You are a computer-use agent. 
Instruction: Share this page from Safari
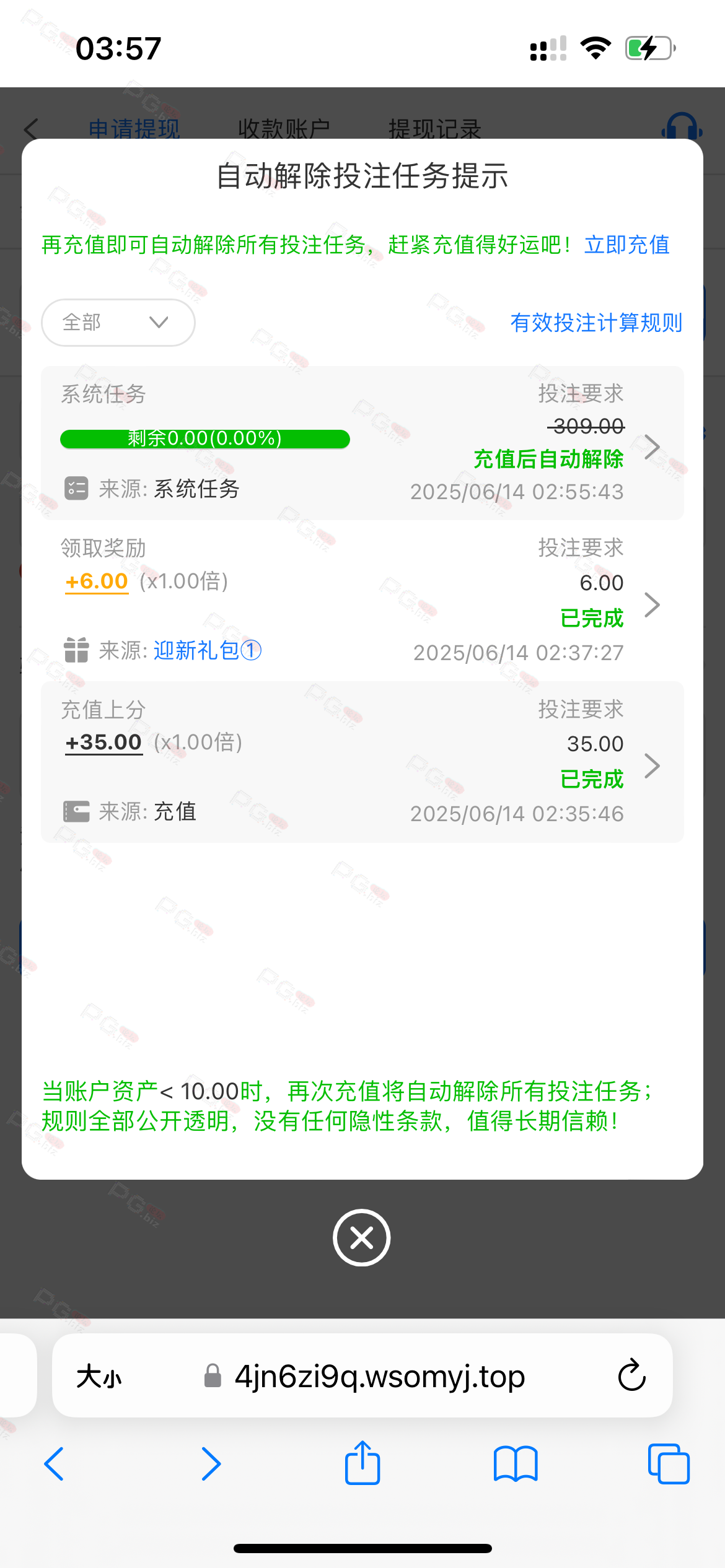point(362,1463)
